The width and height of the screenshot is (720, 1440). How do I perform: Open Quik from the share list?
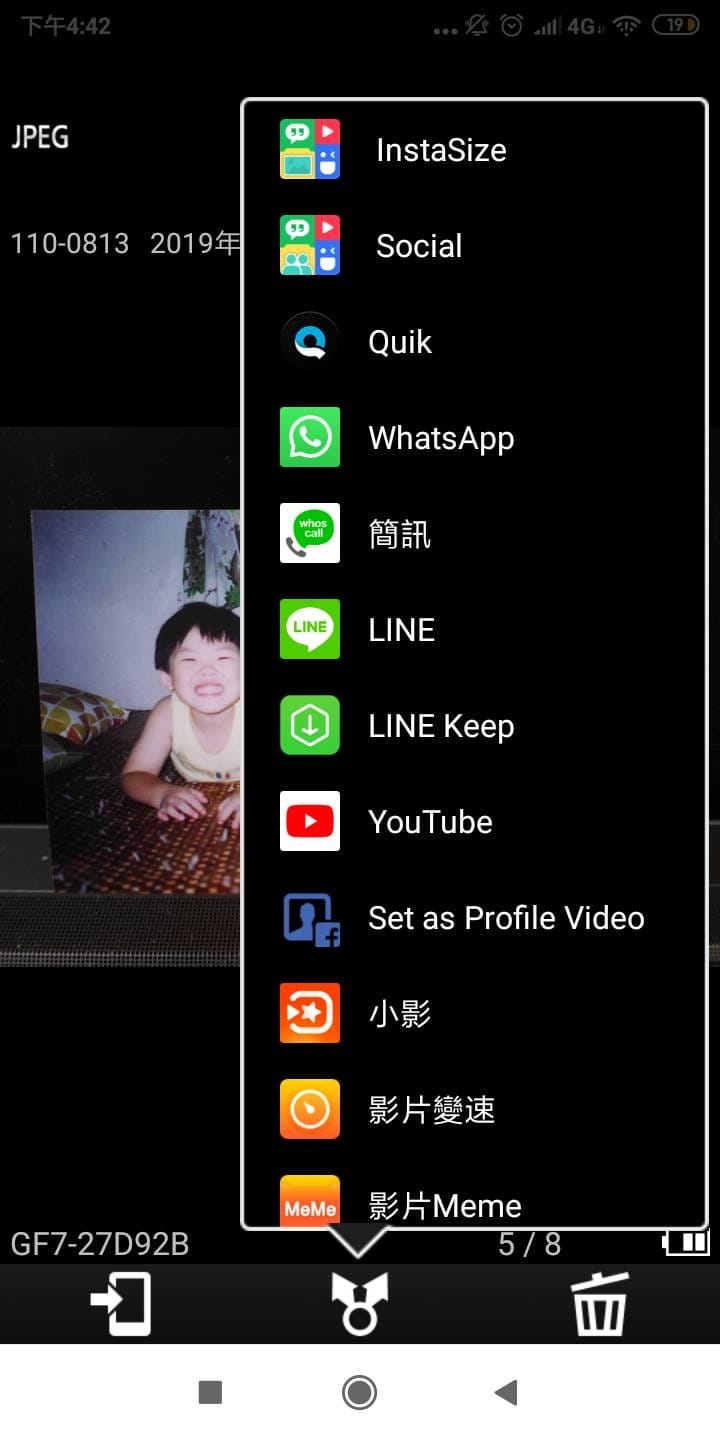point(400,342)
